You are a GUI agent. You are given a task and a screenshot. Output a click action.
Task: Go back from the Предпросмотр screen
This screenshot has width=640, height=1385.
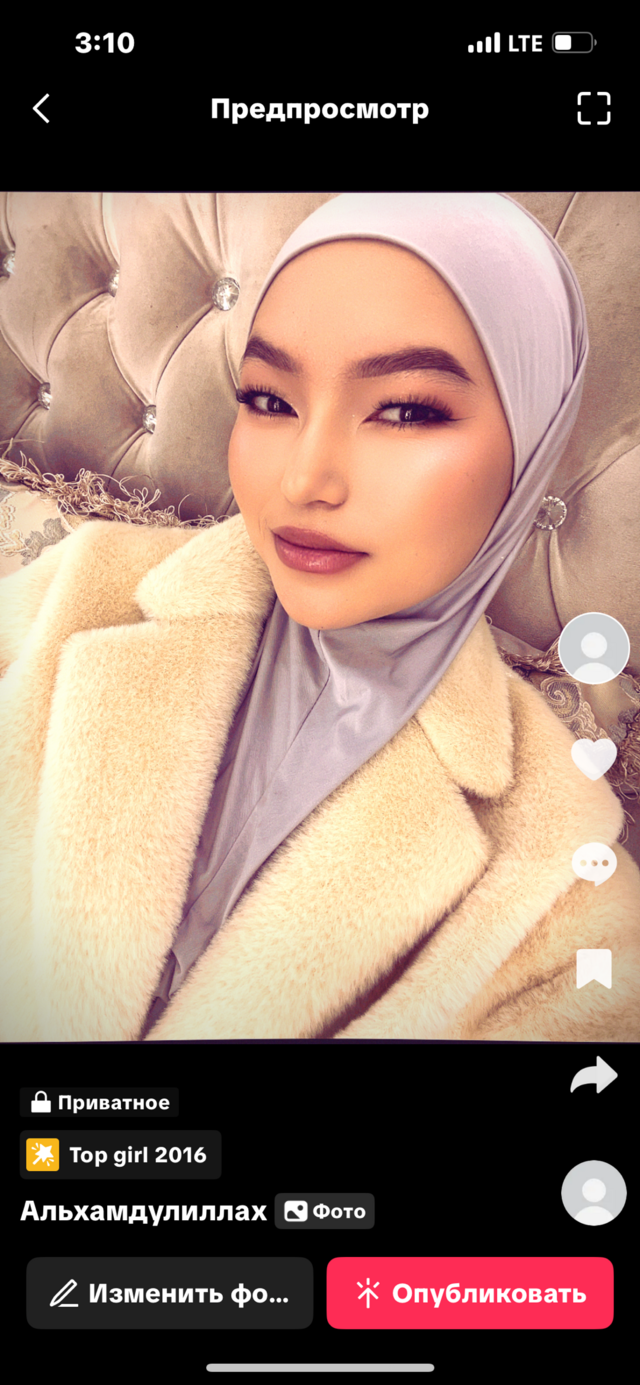pyautogui.click(x=41, y=109)
